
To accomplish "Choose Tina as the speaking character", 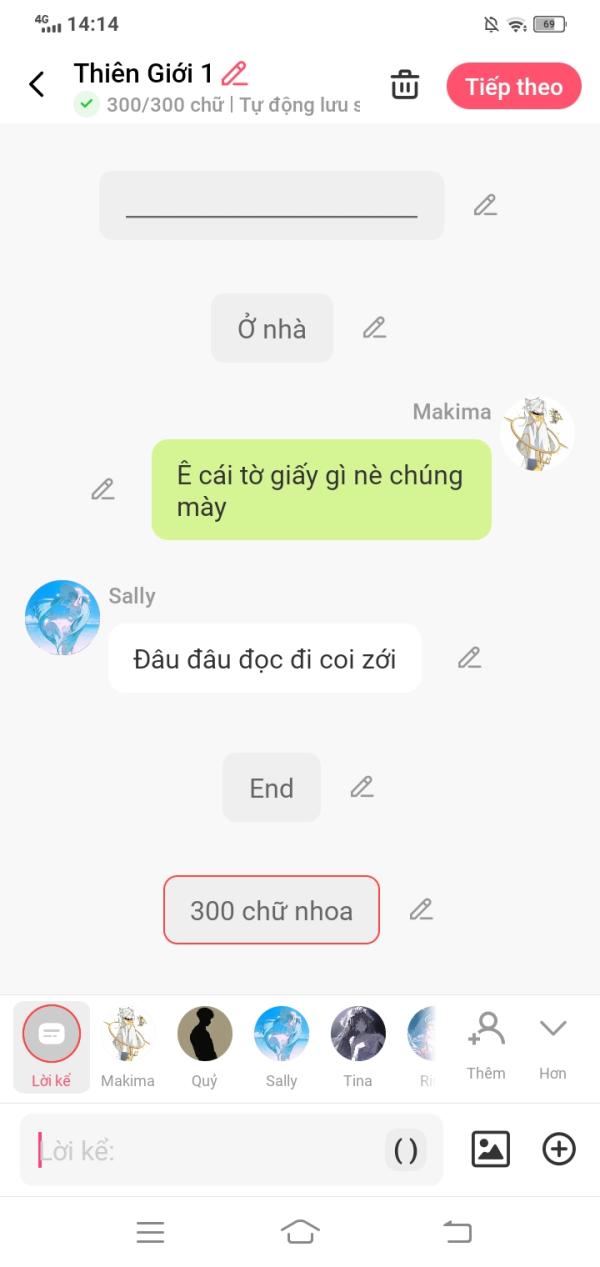I will point(358,1047).
